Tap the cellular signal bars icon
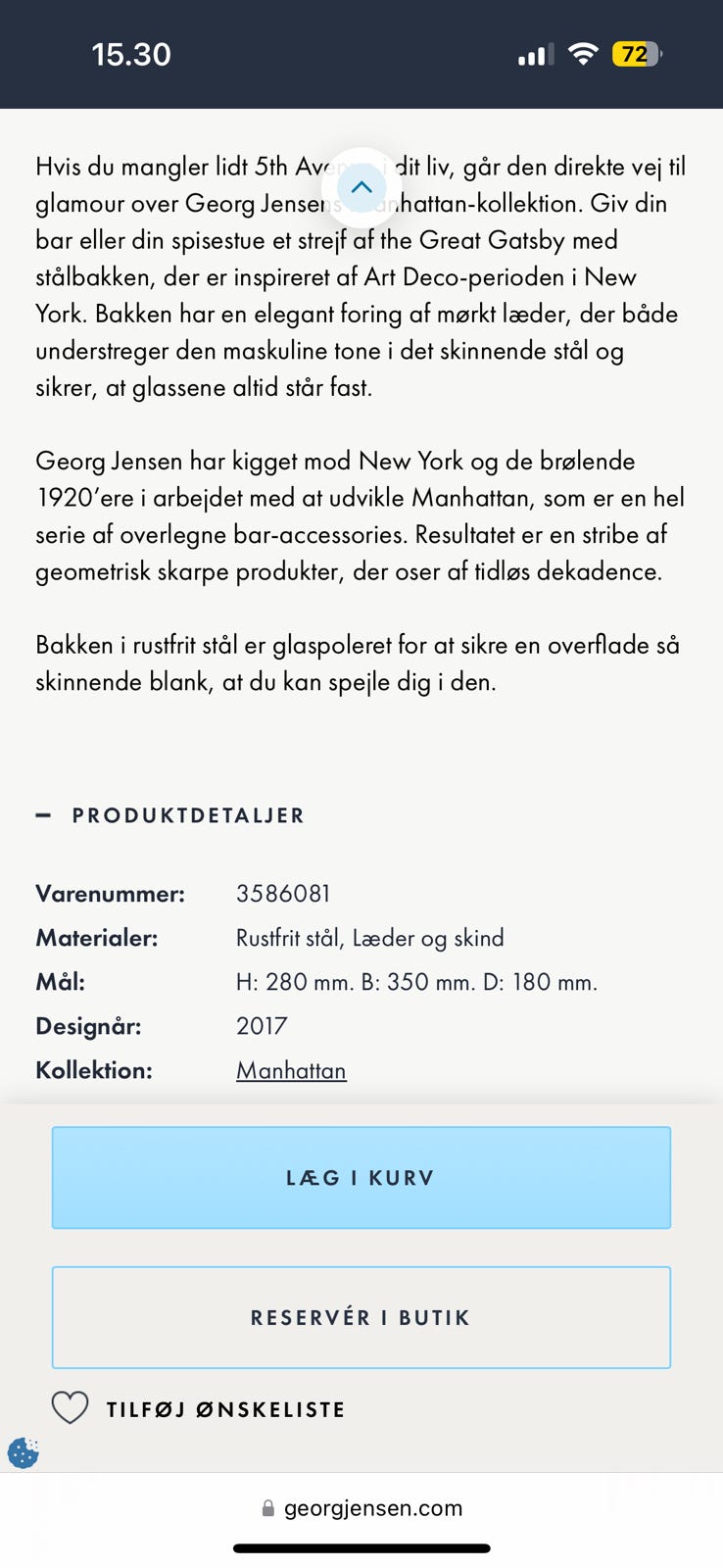The width and height of the screenshot is (723, 1568). click(532, 55)
